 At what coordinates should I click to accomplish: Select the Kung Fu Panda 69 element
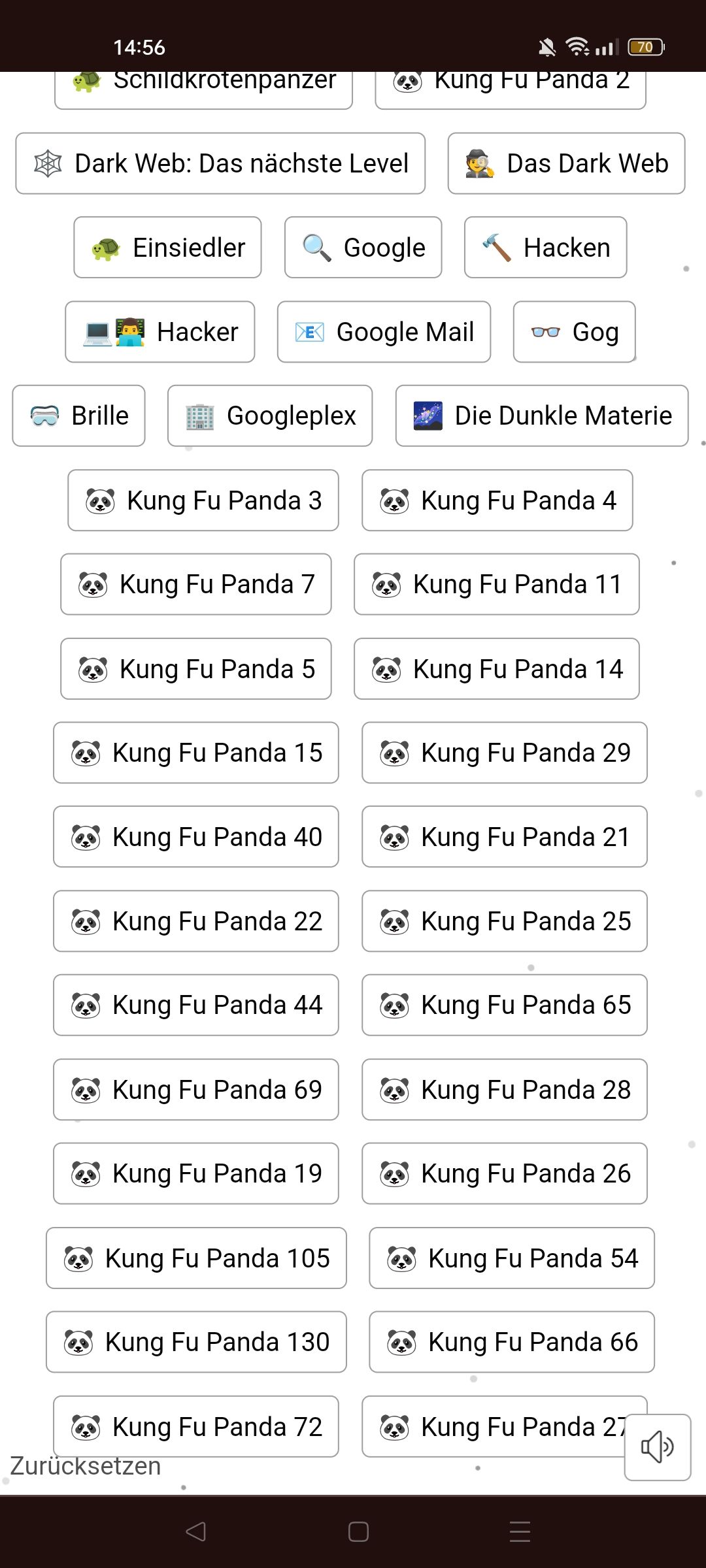tap(195, 1090)
